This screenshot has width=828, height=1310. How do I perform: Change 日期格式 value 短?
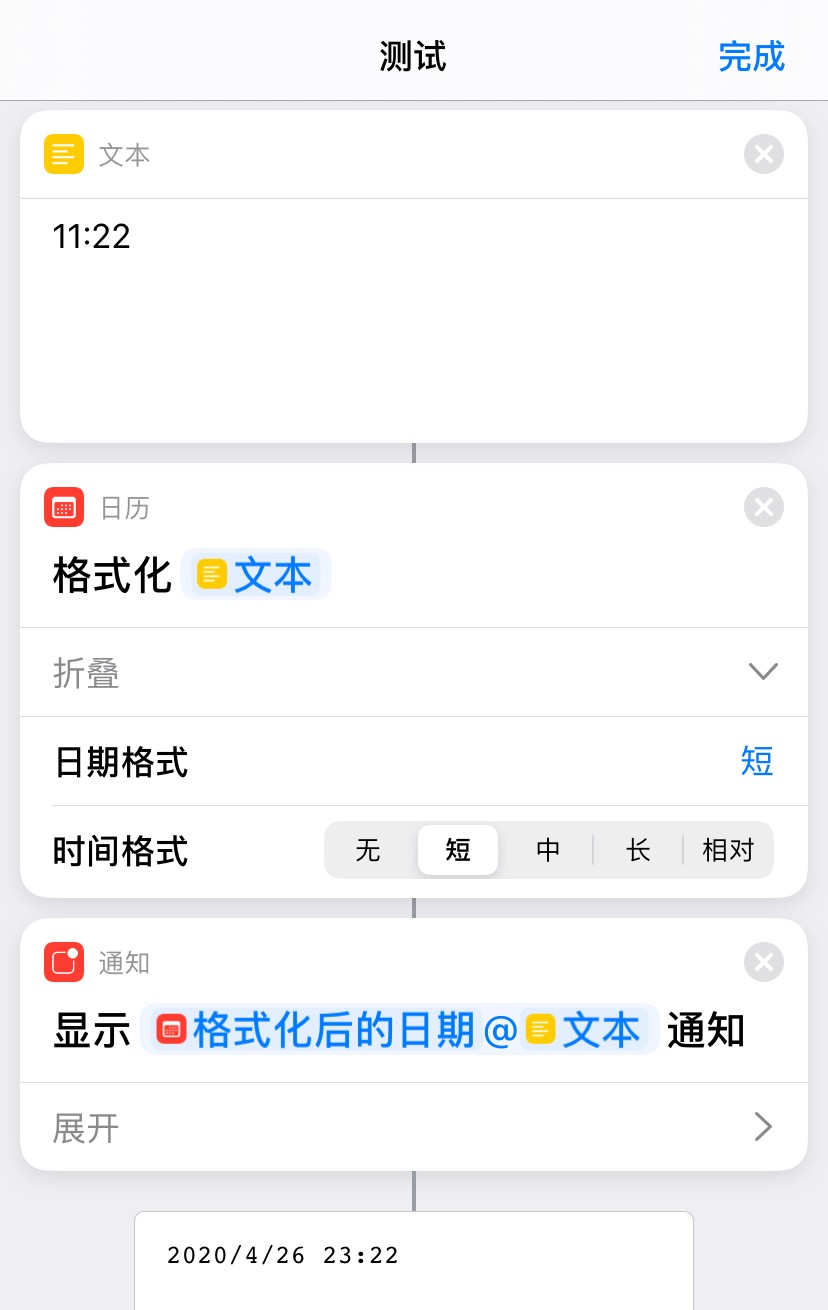(x=756, y=761)
